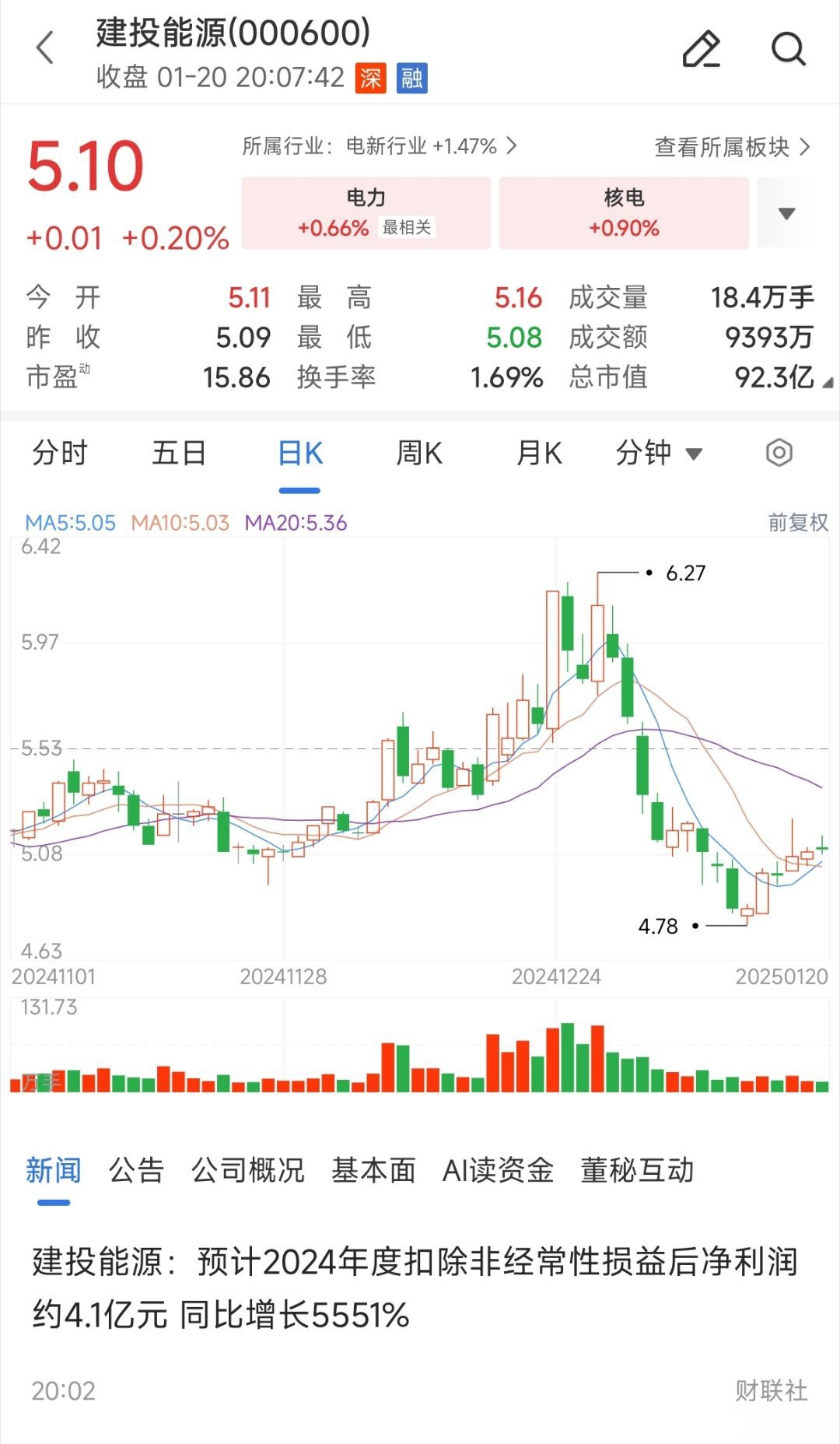Select the 电力 sector card
This screenshot has width=840, height=1444.
tap(366, 212)
